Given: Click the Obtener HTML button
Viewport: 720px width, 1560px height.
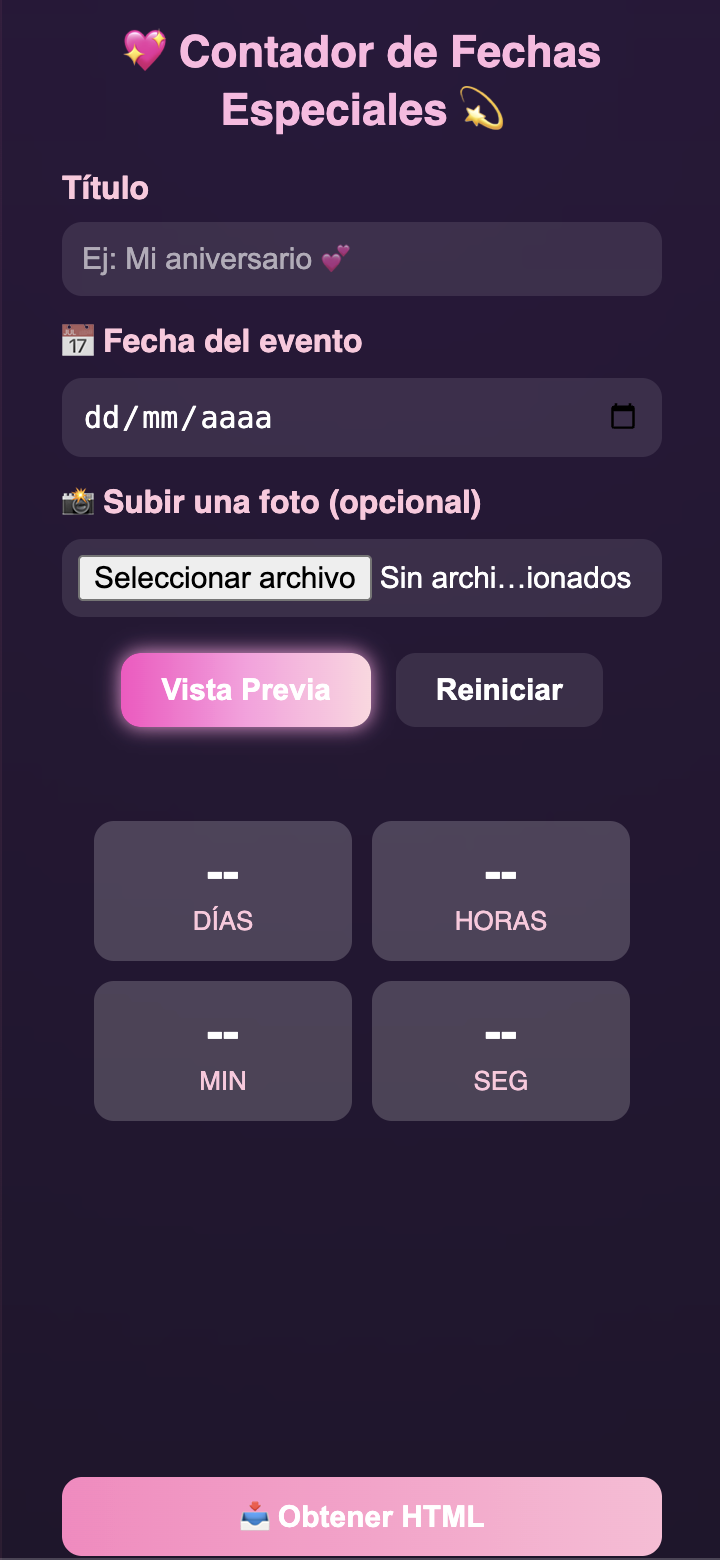Looking at the screenshot, I should [360, 1516].
